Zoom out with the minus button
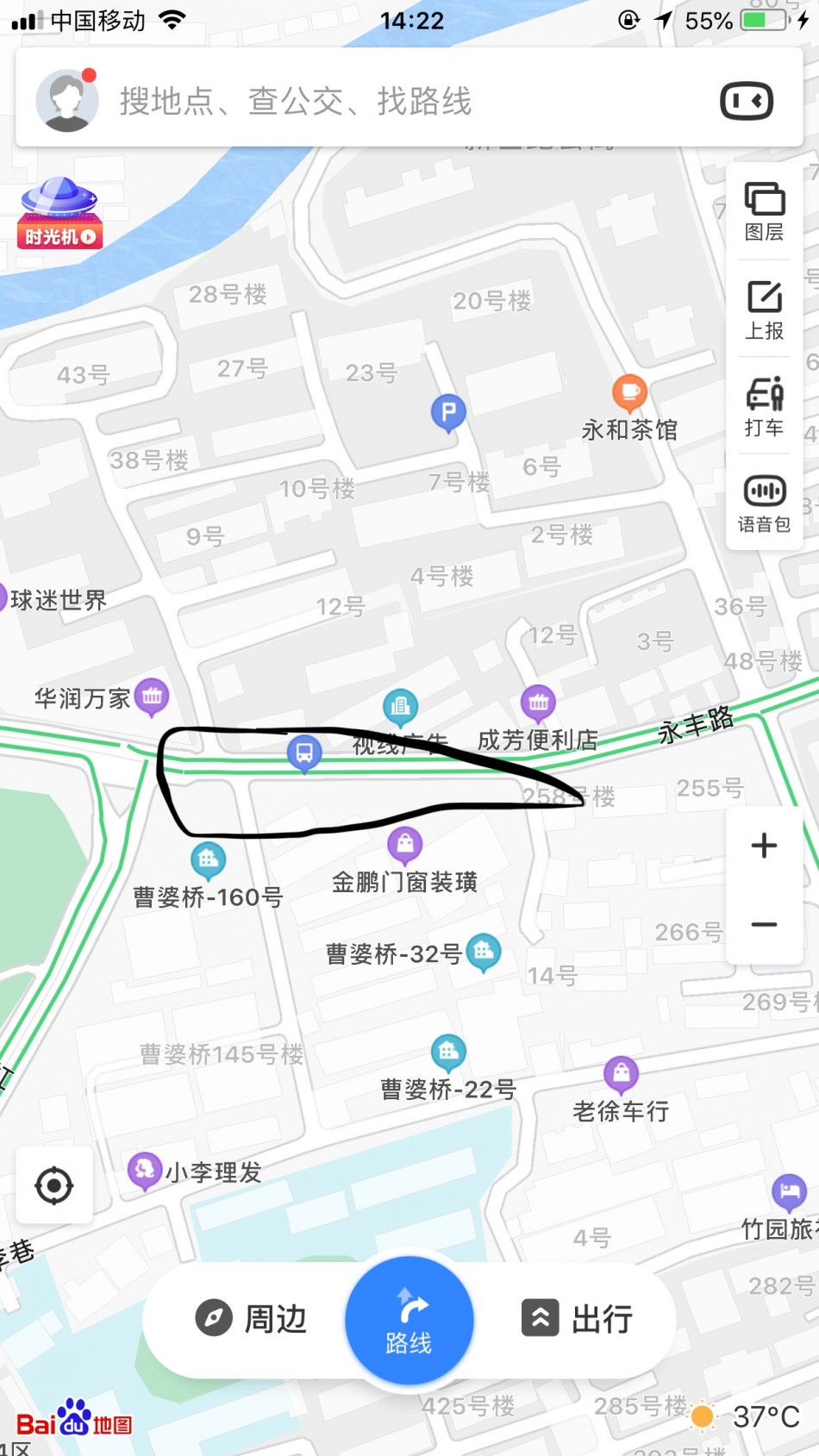This screenshot has height=1456, width=819. pos(764,925)
